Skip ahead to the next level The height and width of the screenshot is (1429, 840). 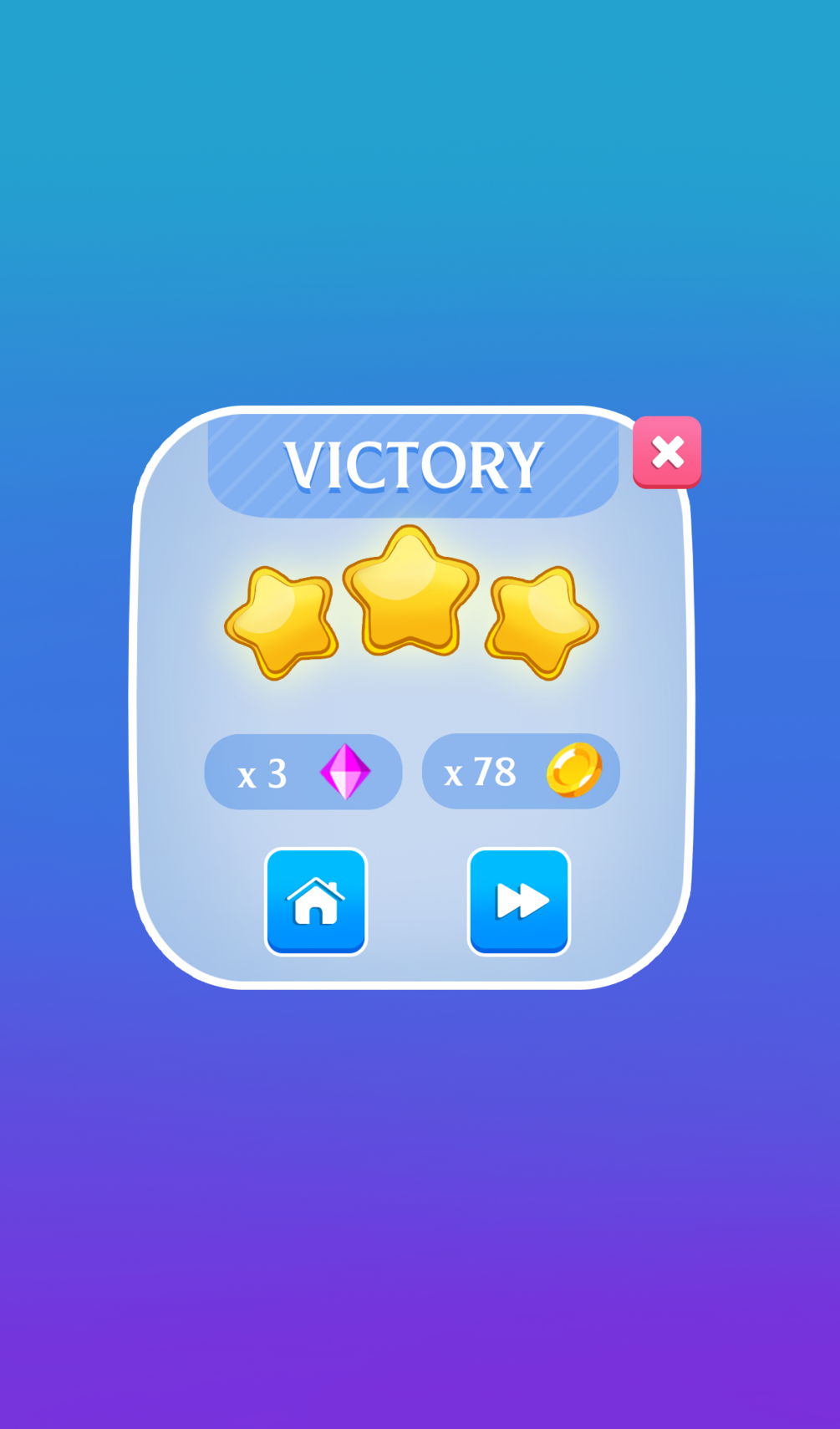click(x=519, y=901)
